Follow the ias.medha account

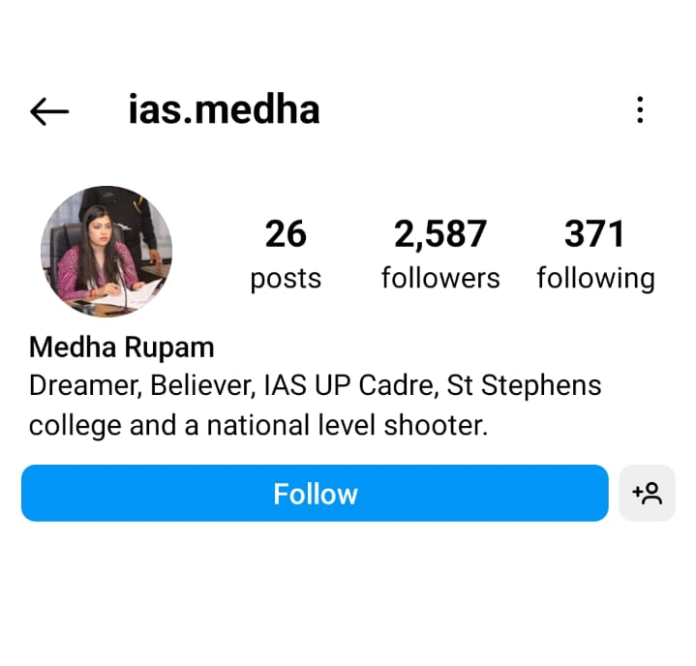click(x=315, y=493)
